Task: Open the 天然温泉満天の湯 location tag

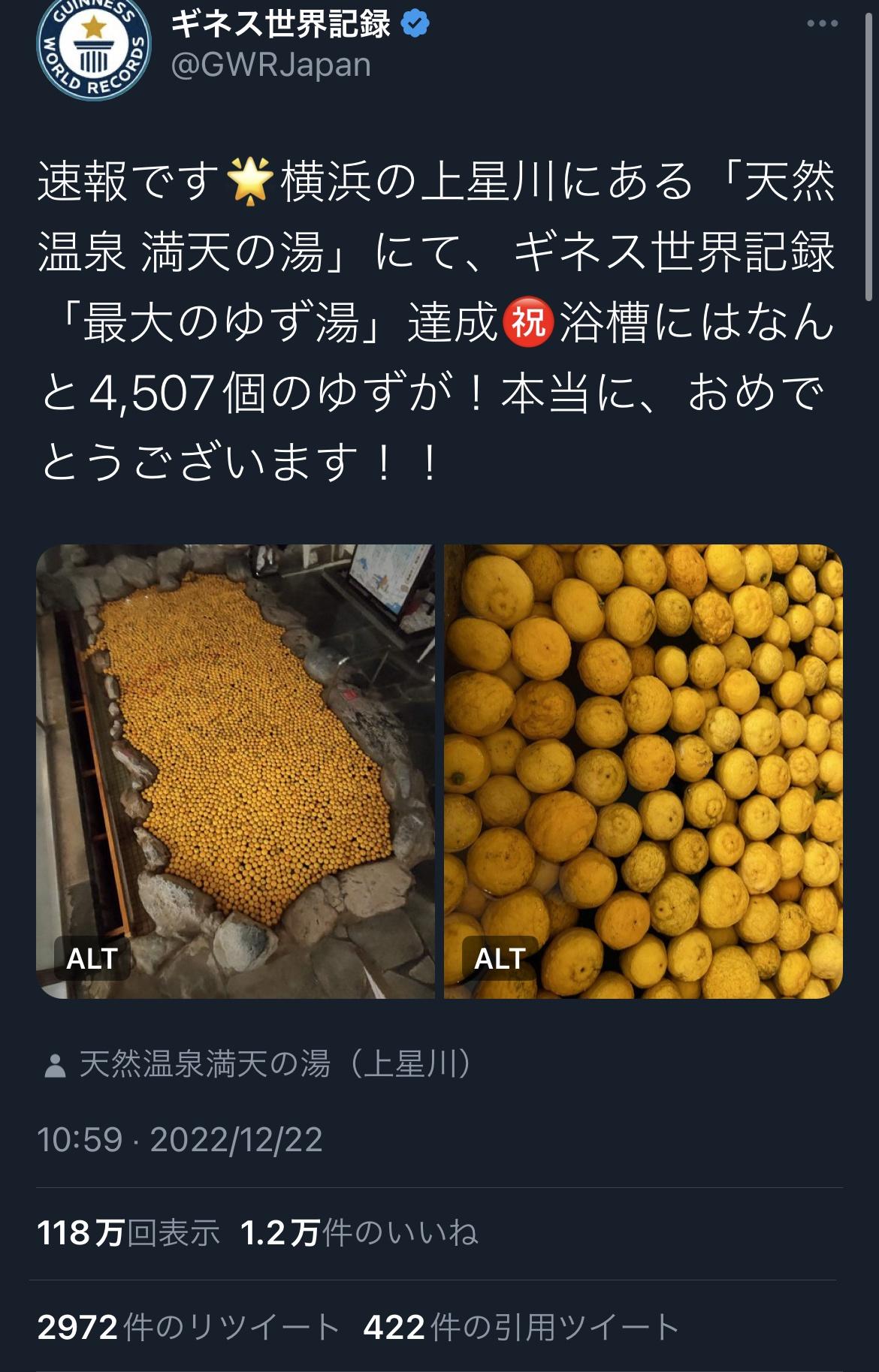Action: click(x=259, y=1064)
